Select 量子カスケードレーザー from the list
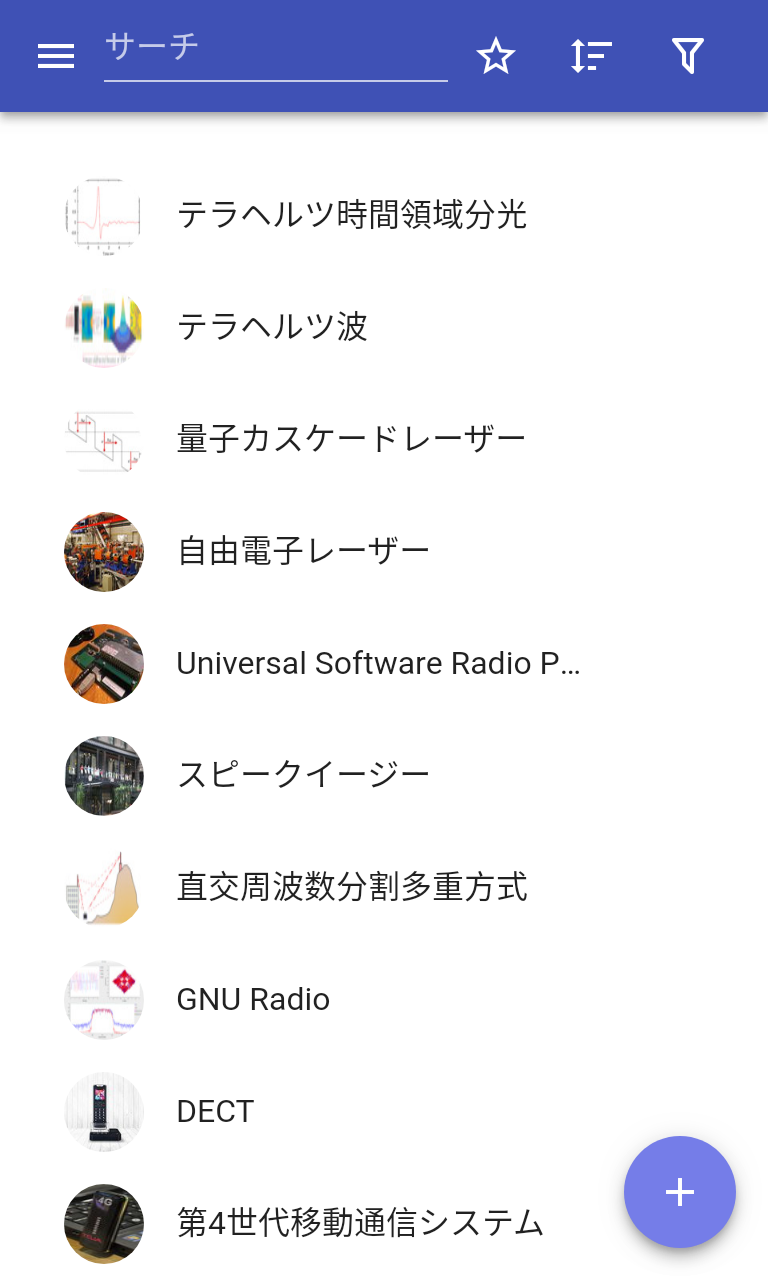The width and height of the screenshot is (768, 1280). pyautogui.click(x=384, y=439)
